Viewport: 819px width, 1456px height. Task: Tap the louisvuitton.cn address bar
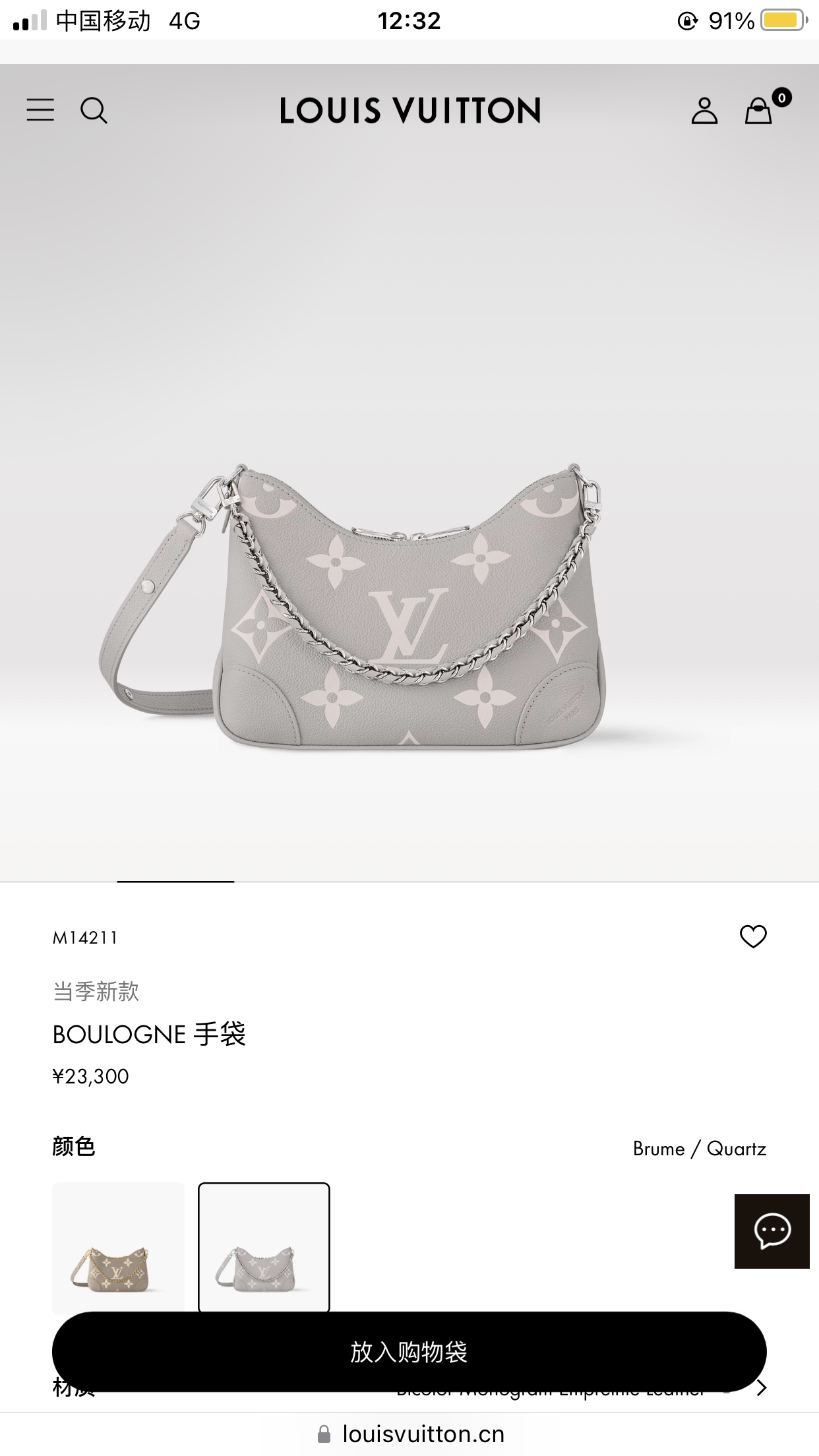(x=422, y=1434)
